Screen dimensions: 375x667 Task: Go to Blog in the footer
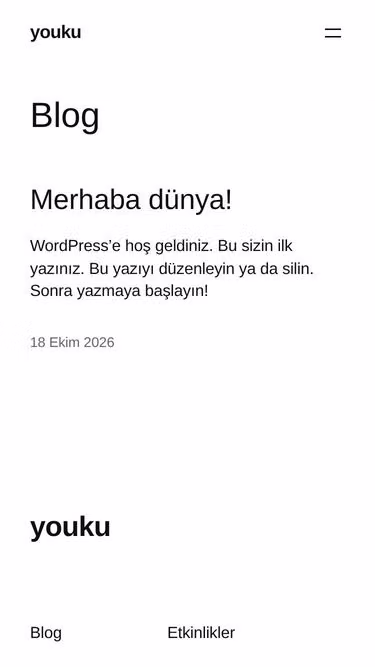[x=46, y=633]
